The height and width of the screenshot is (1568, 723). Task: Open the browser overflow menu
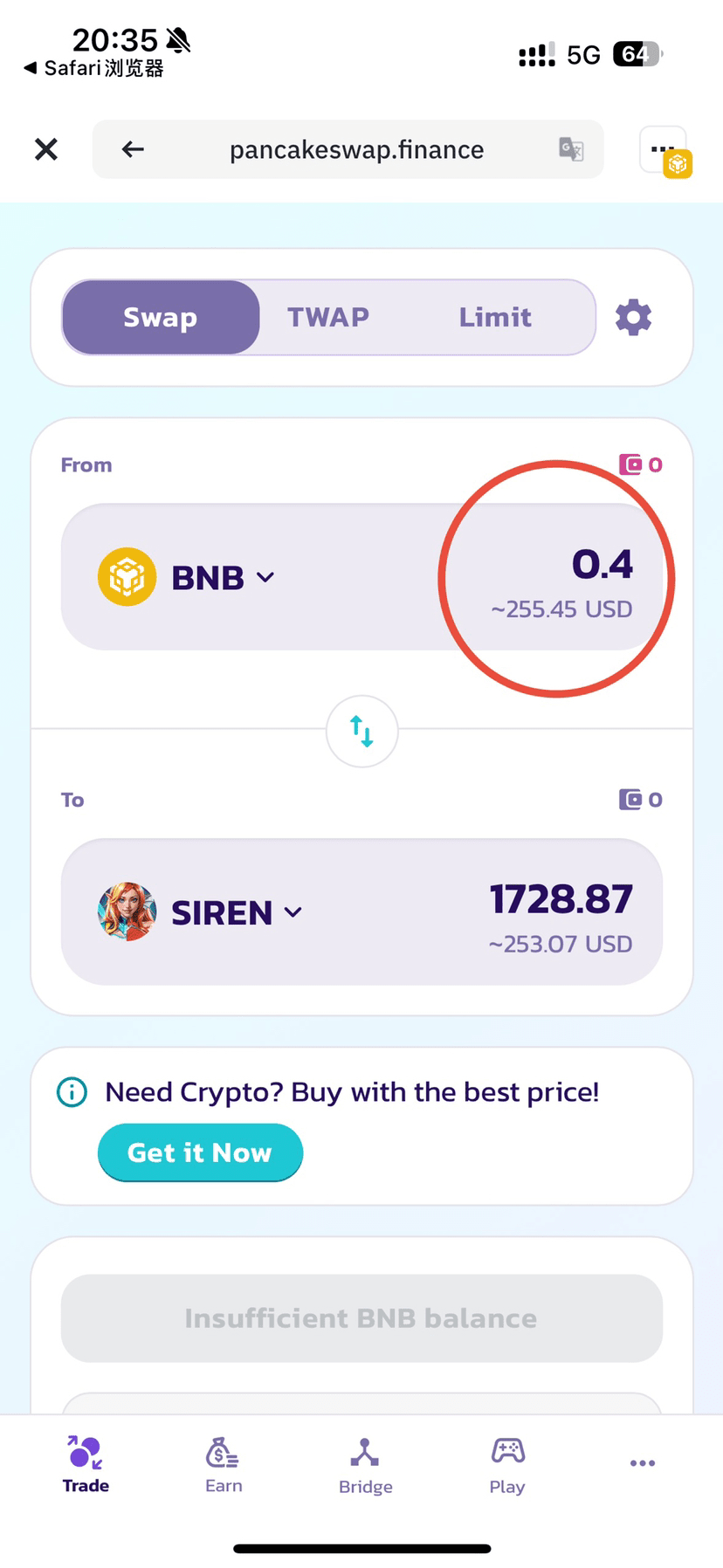pyautogui.click(x=663, y=149)
